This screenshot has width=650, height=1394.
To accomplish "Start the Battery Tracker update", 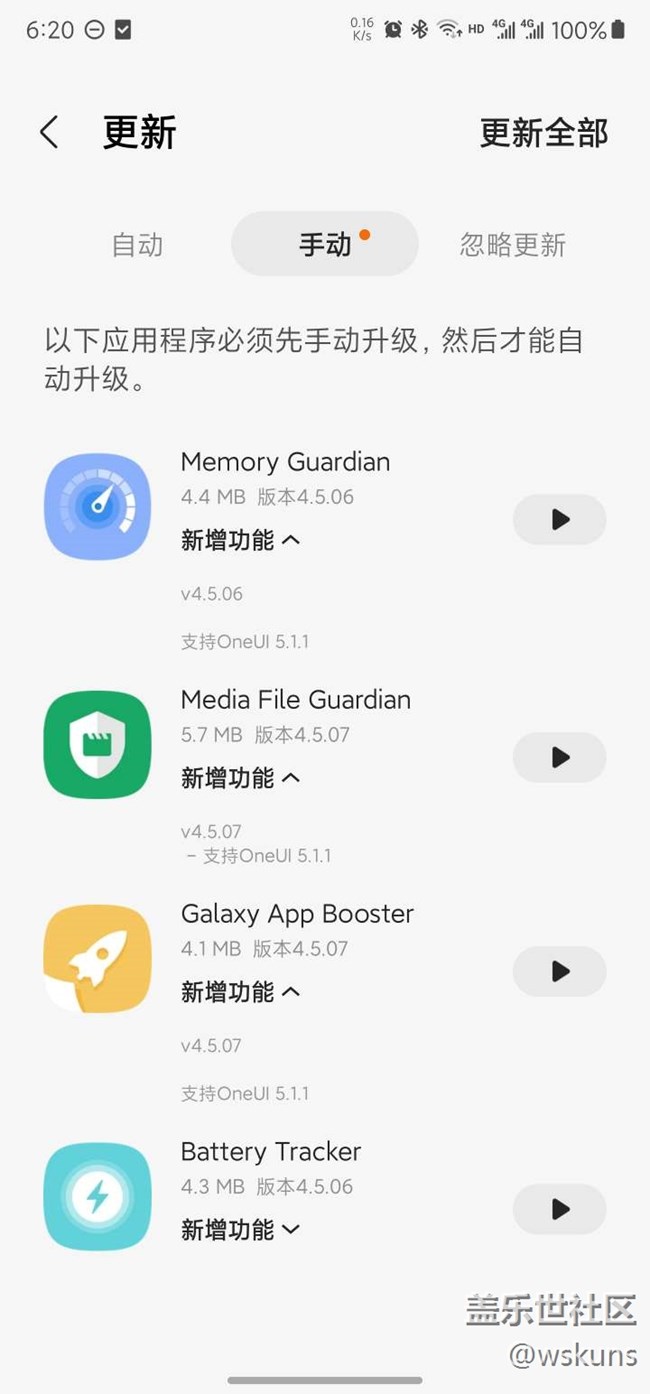I will tap(559, 1209).
